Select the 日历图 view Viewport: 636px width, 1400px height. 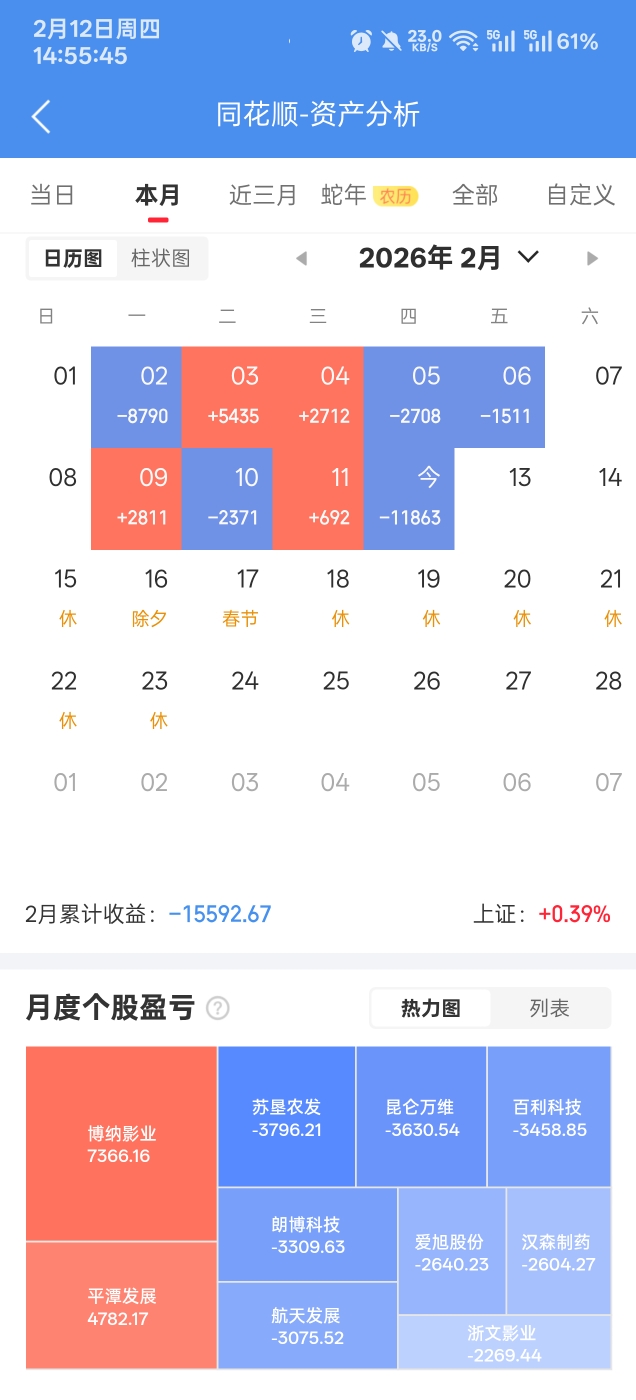[73, 259]
